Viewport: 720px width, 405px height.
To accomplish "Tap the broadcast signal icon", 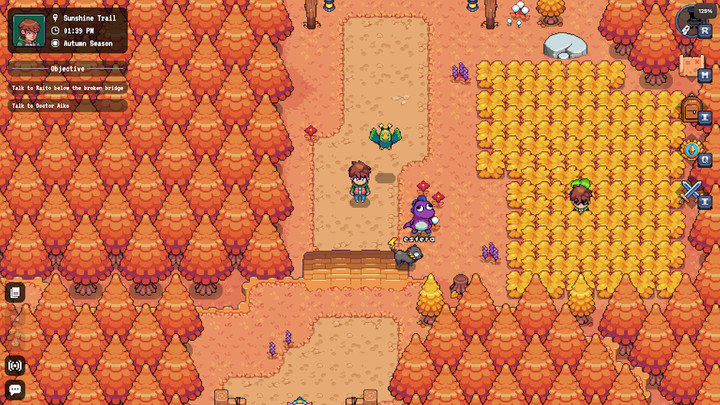I will (15, 365).
